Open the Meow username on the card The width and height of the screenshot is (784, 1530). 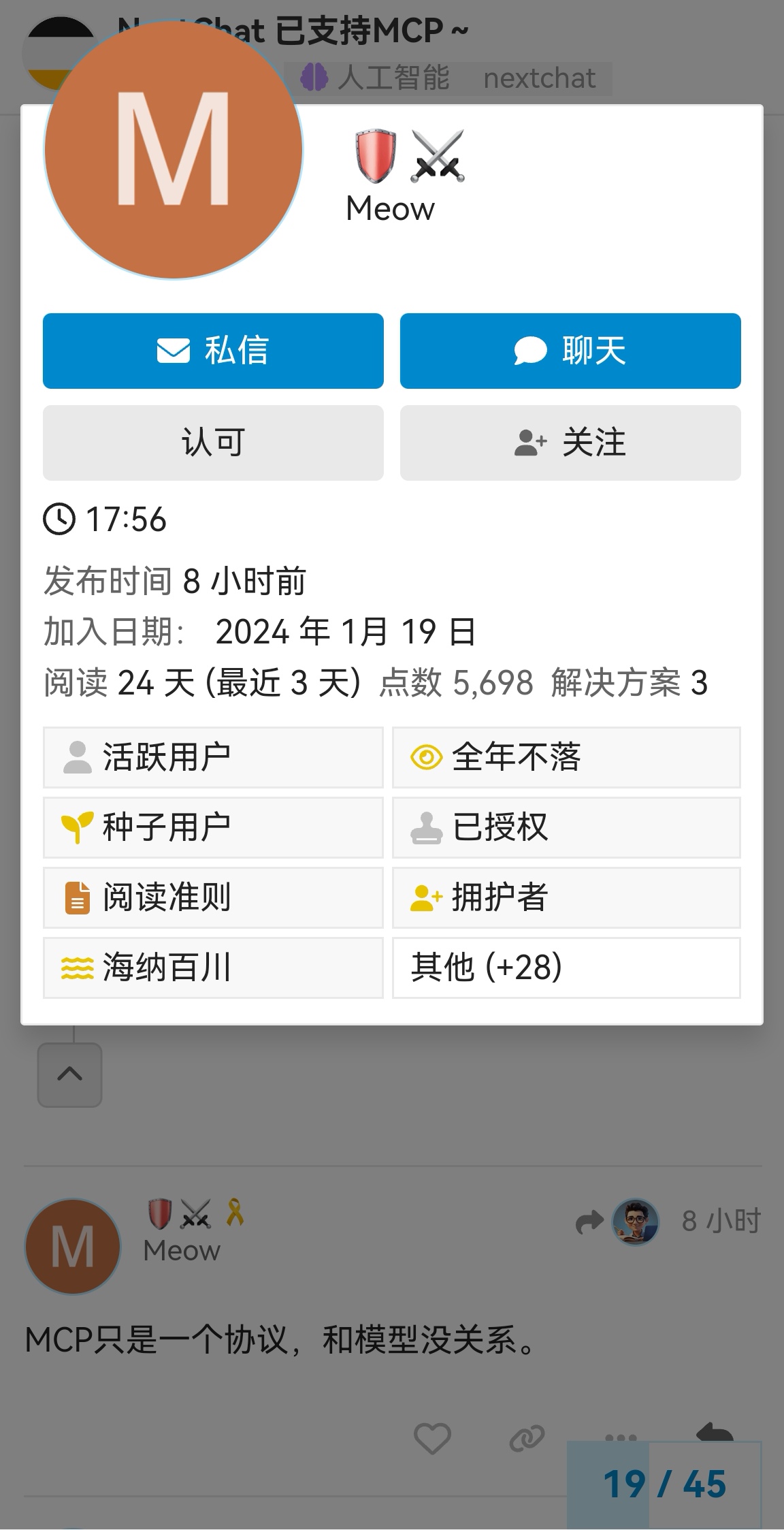(x=390, y=208)
